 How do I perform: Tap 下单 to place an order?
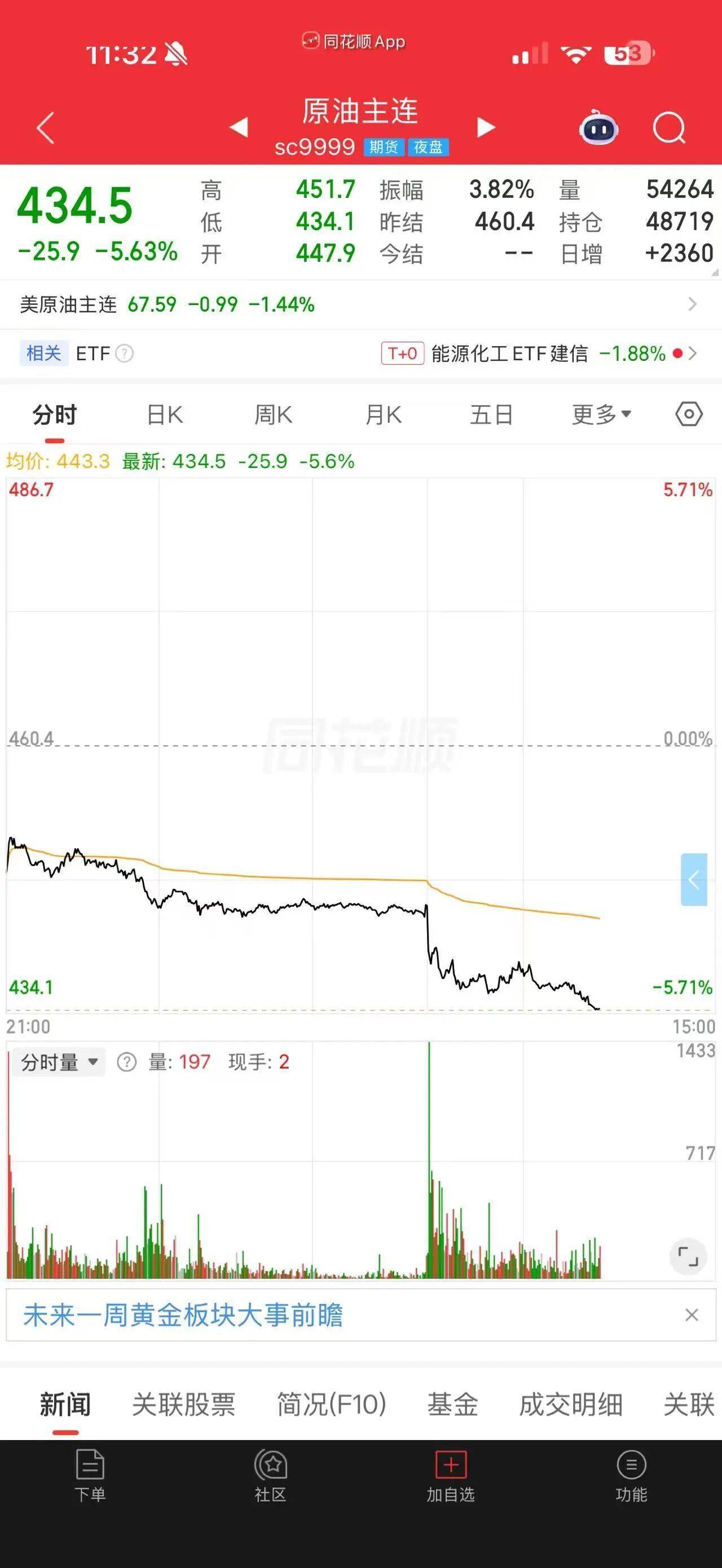click(90, 1476)
